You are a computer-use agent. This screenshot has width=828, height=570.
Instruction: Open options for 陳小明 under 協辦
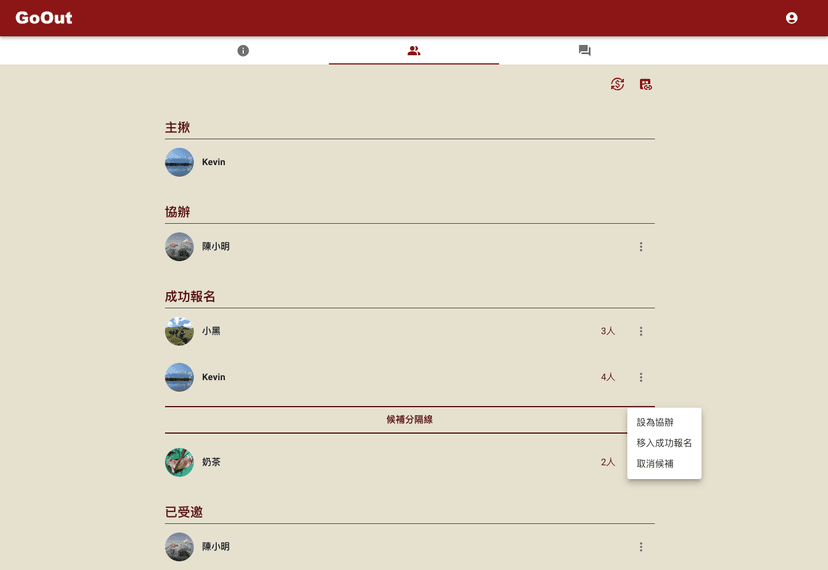(x=641, y=247)
